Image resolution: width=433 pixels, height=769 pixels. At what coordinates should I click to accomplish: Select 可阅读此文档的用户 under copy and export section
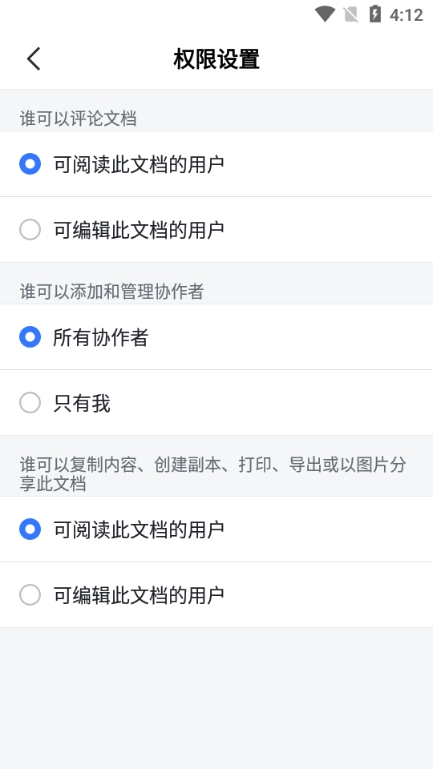pyautogui.click(x=216, y=530)
